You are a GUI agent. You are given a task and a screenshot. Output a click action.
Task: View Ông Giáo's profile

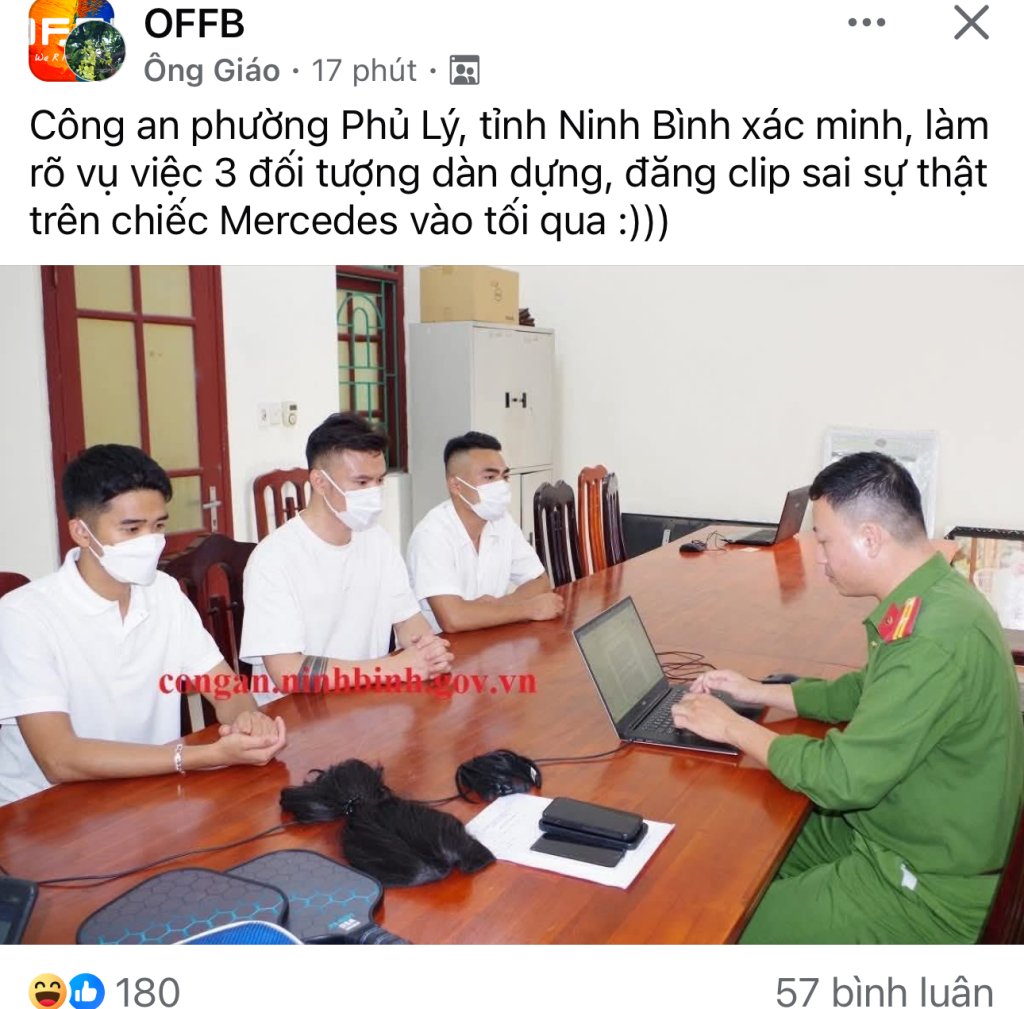coord(212,70)
